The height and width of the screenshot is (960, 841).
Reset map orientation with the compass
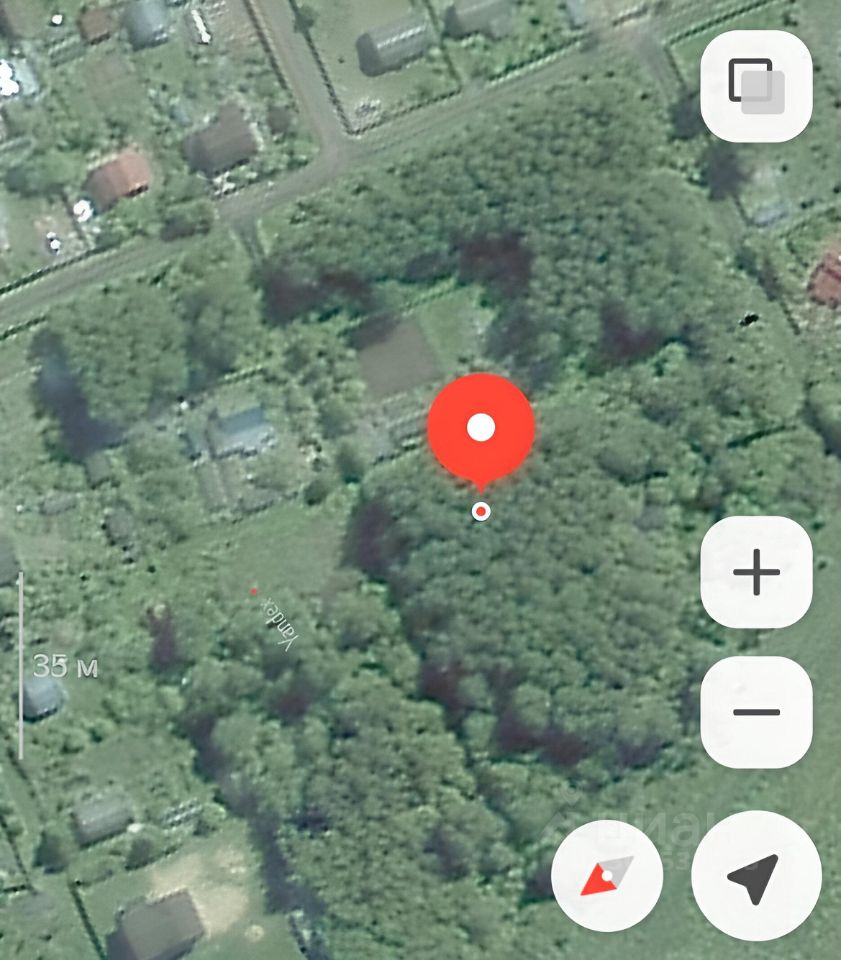pyautogui.click(x=607, y=876)
